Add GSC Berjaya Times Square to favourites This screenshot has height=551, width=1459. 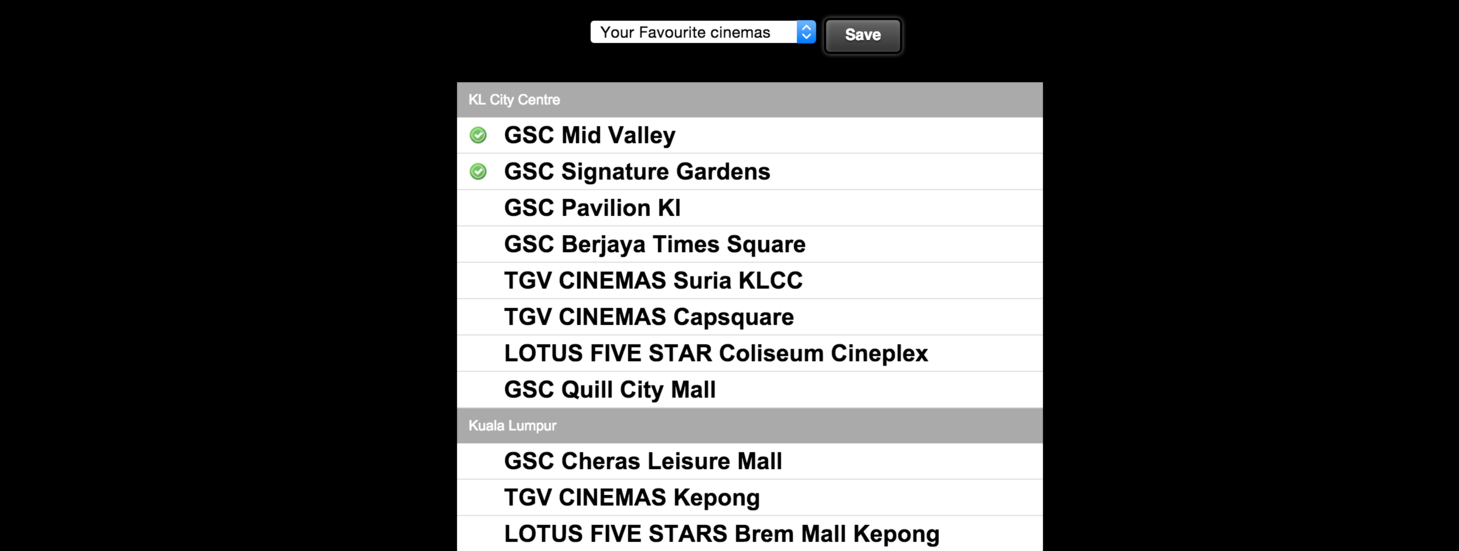tap(654, 245)
